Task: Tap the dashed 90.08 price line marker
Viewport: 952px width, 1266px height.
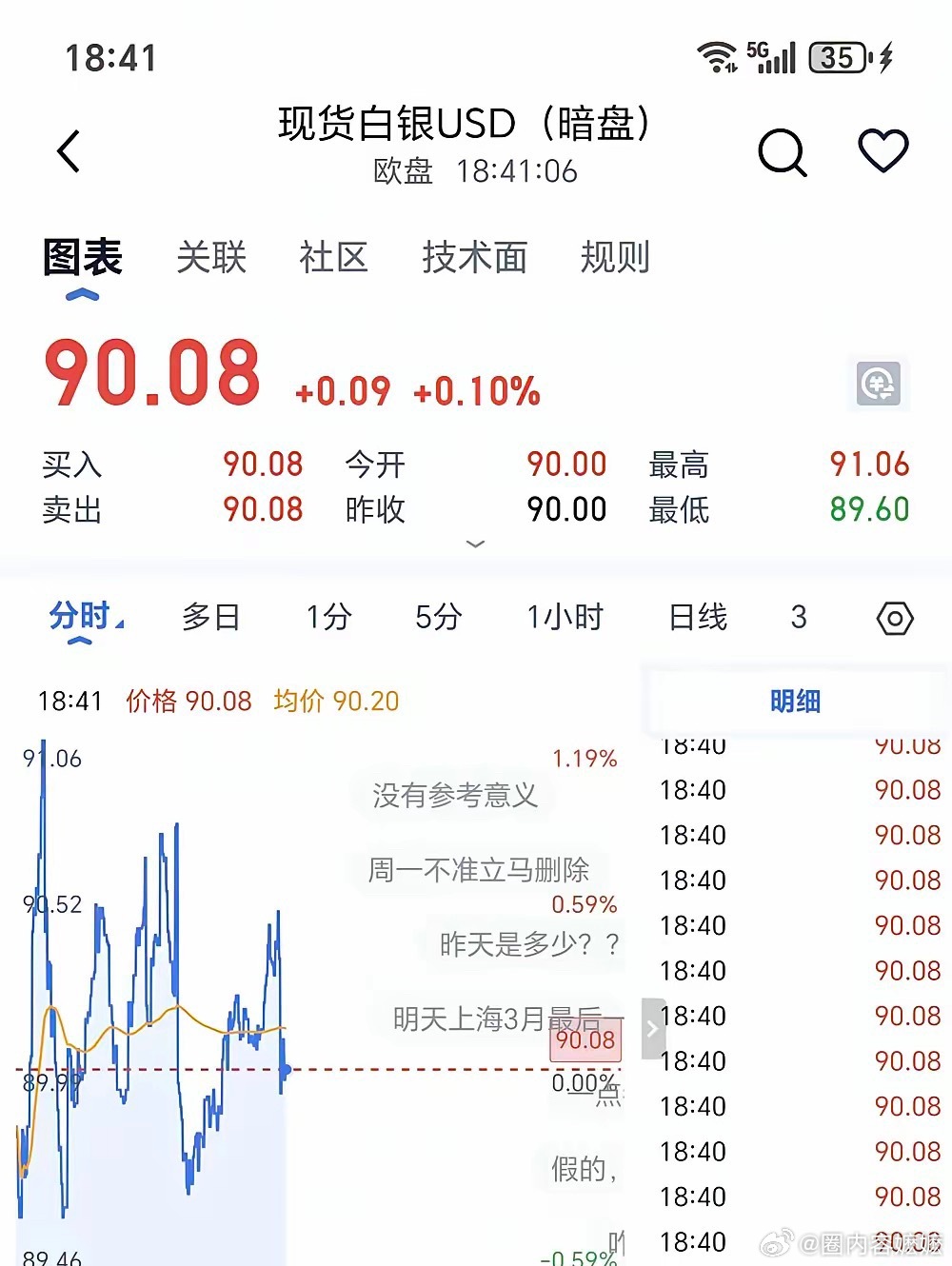Action: [x=585, y=1041]
